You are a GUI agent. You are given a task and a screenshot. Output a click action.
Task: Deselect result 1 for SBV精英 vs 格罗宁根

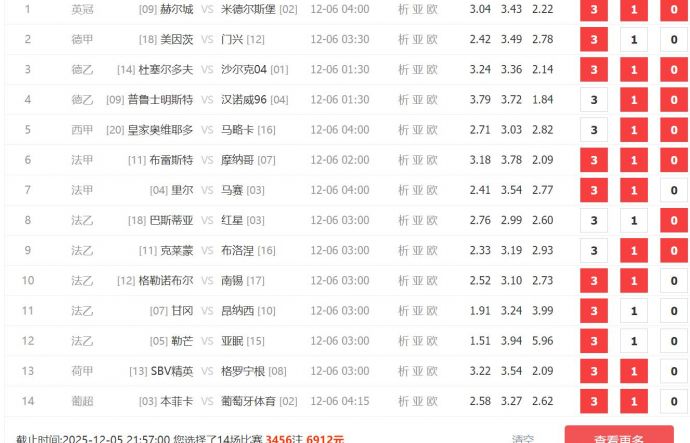click(x=633, y=371)
